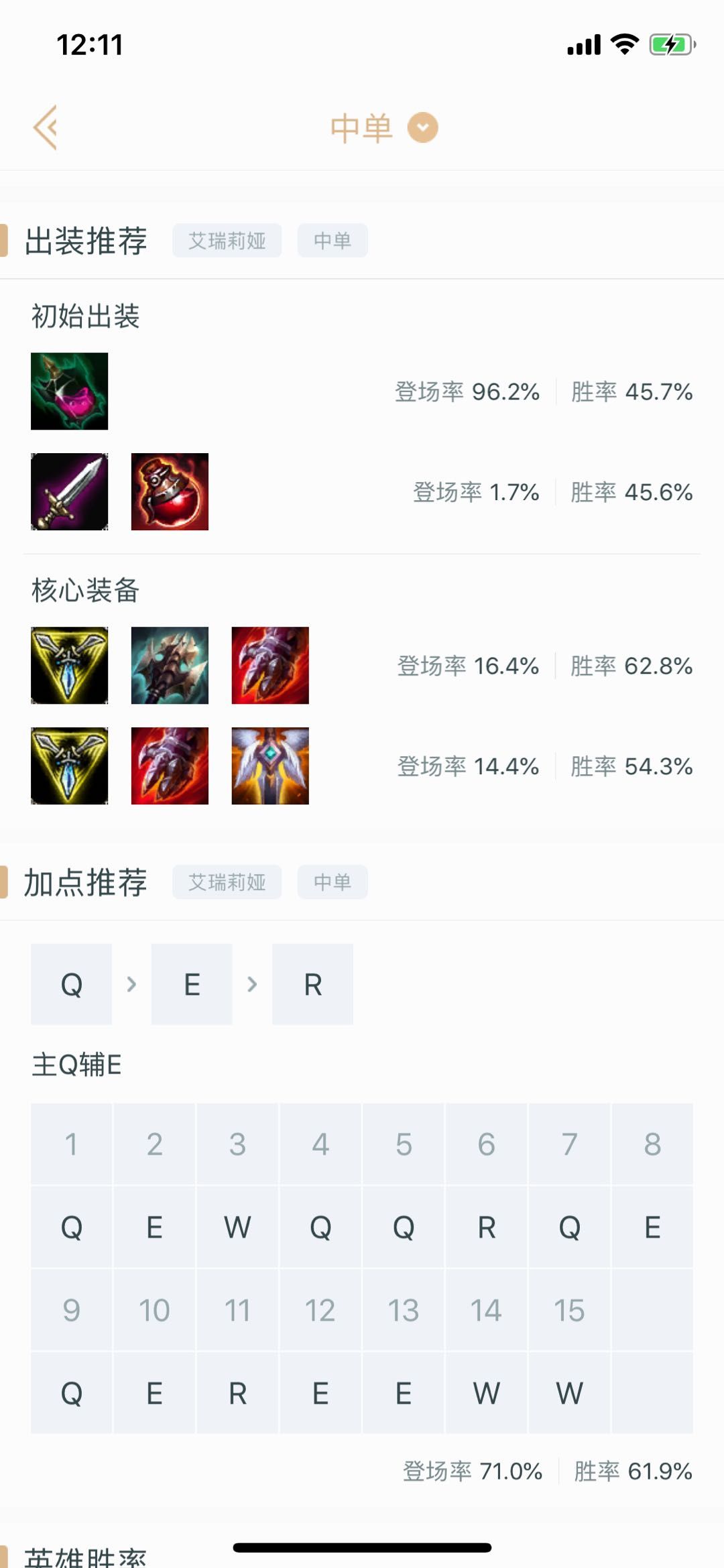Click the Q cell under level 1 in the grid
The width and height of the screenshot is (724, 1568).
tap(72, 1227)
